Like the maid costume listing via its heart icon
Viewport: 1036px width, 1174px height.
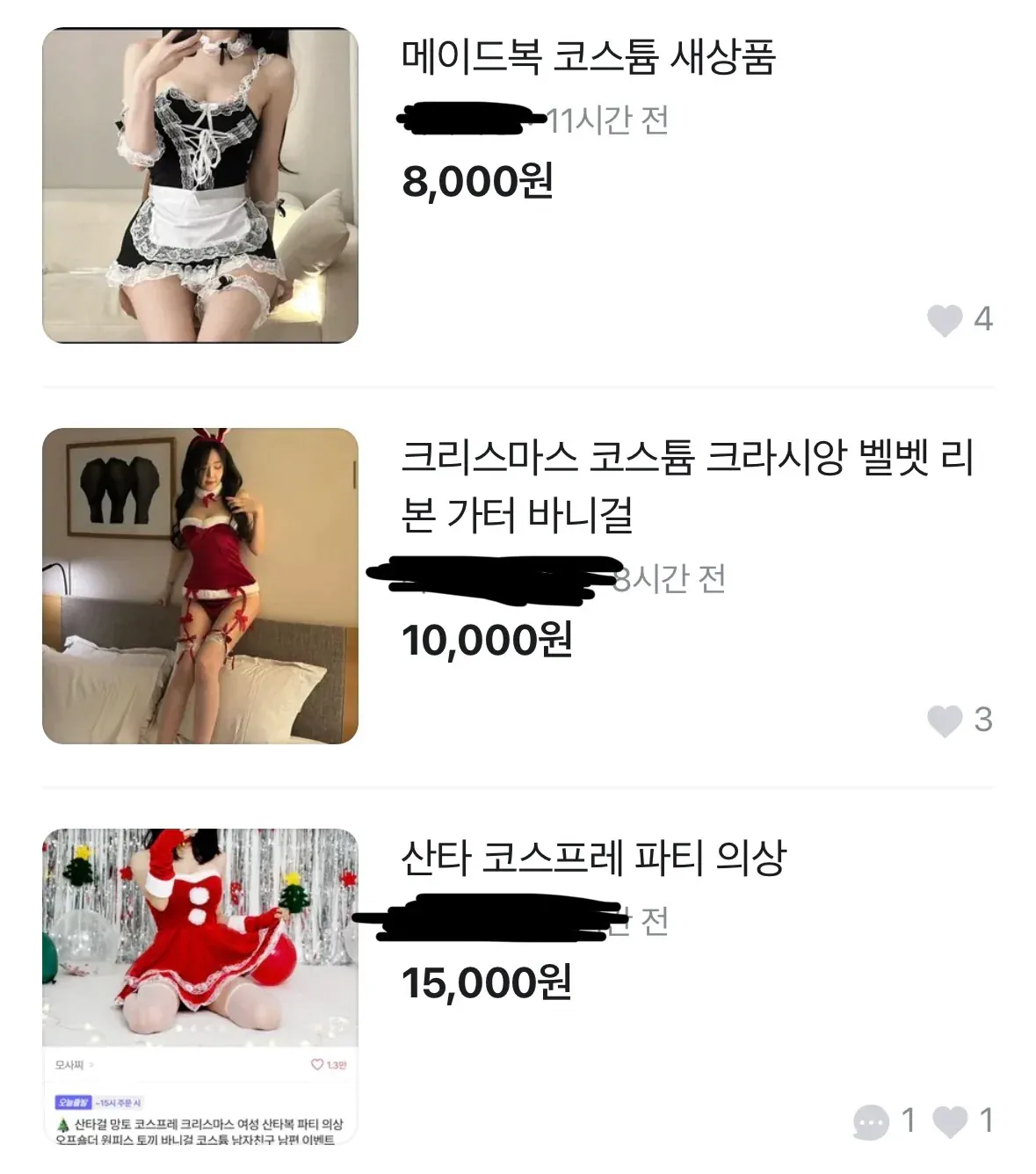coord(946,319)
